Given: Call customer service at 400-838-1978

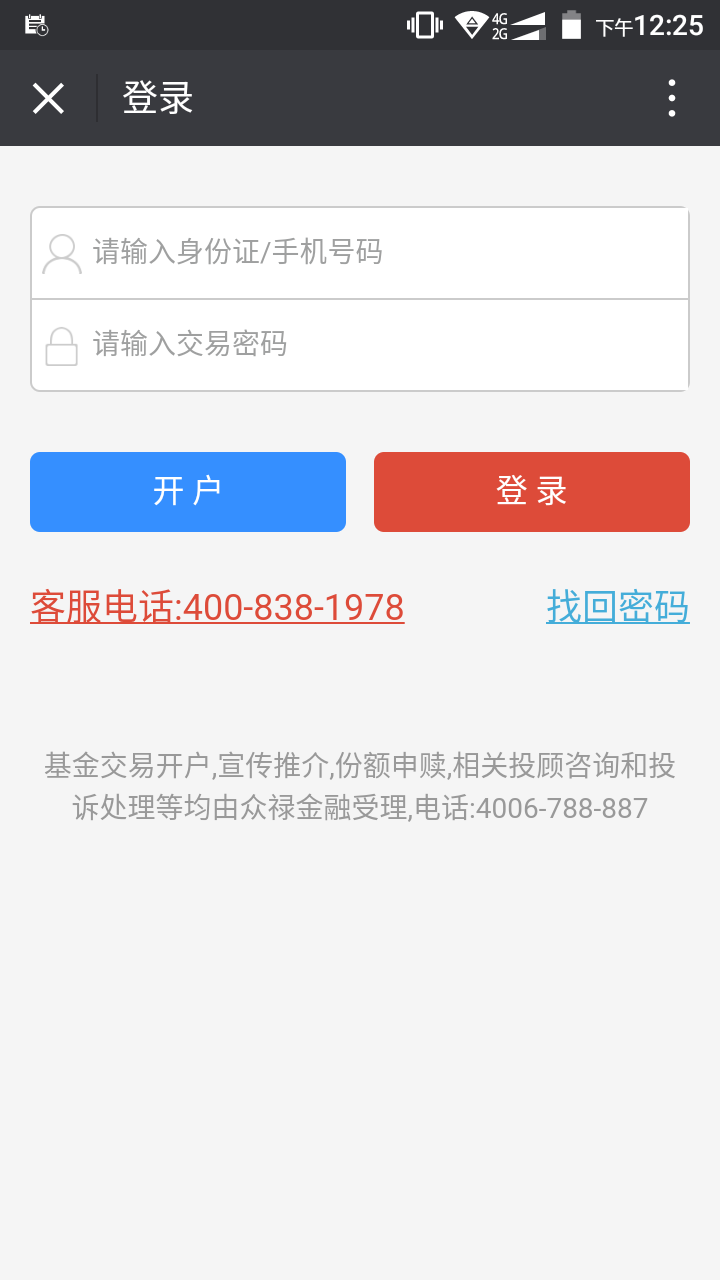Looking at the screenshot, I should (x=217, y=607).
